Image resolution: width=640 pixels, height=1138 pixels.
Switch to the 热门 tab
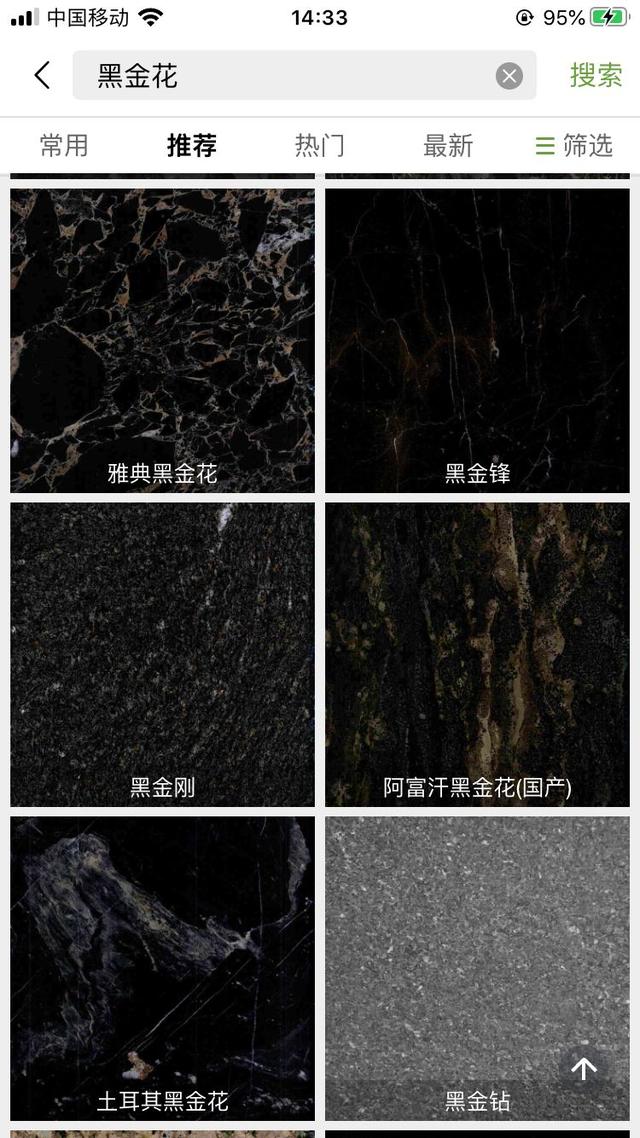point(320,145)
